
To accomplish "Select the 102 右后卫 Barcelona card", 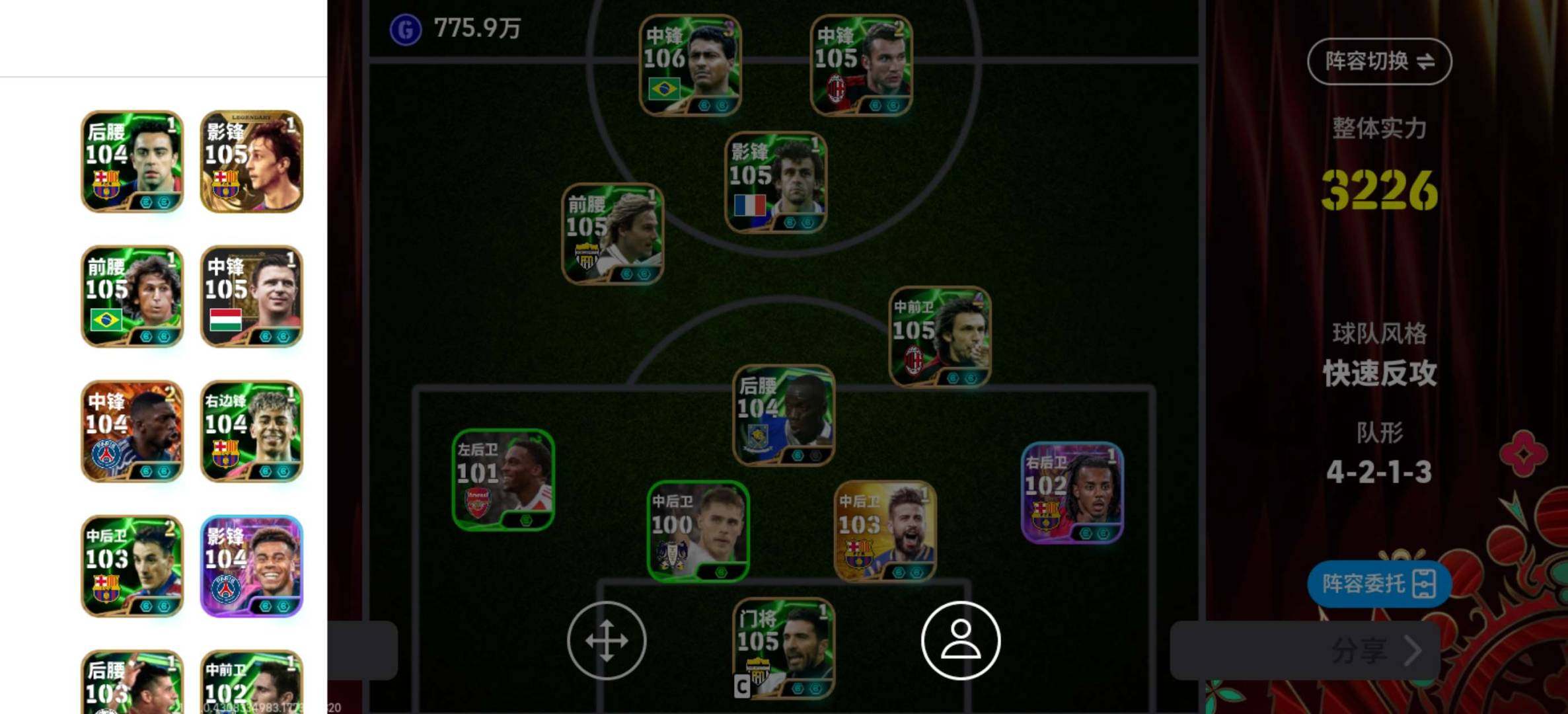I will point(1072,493).
